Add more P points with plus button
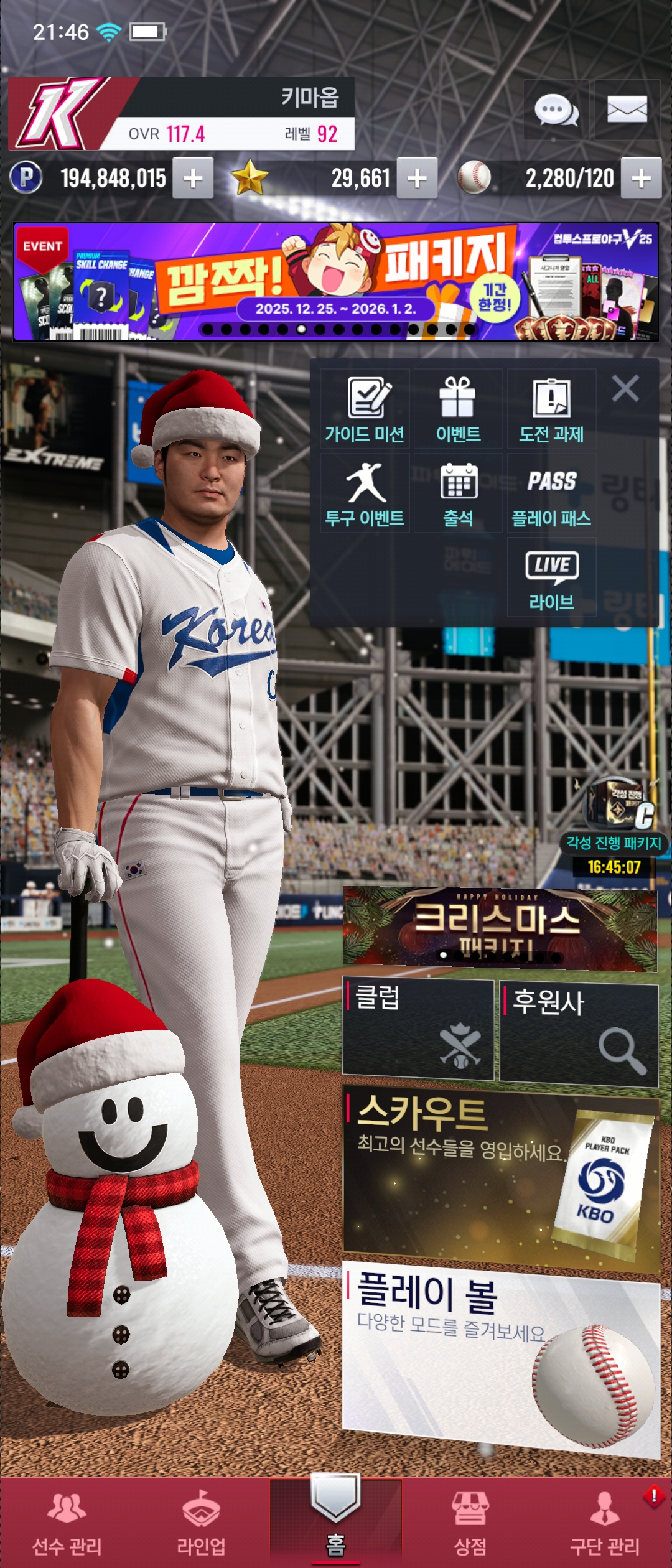 [193, 179]
